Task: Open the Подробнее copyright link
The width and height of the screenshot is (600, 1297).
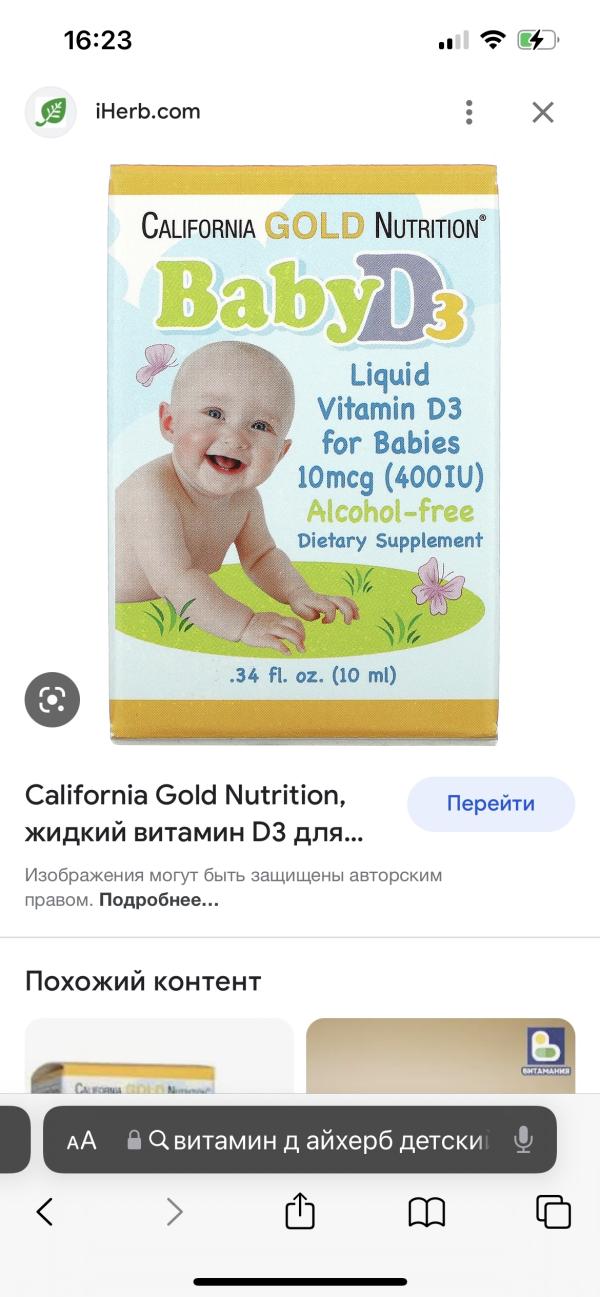Action: point(159,900)
